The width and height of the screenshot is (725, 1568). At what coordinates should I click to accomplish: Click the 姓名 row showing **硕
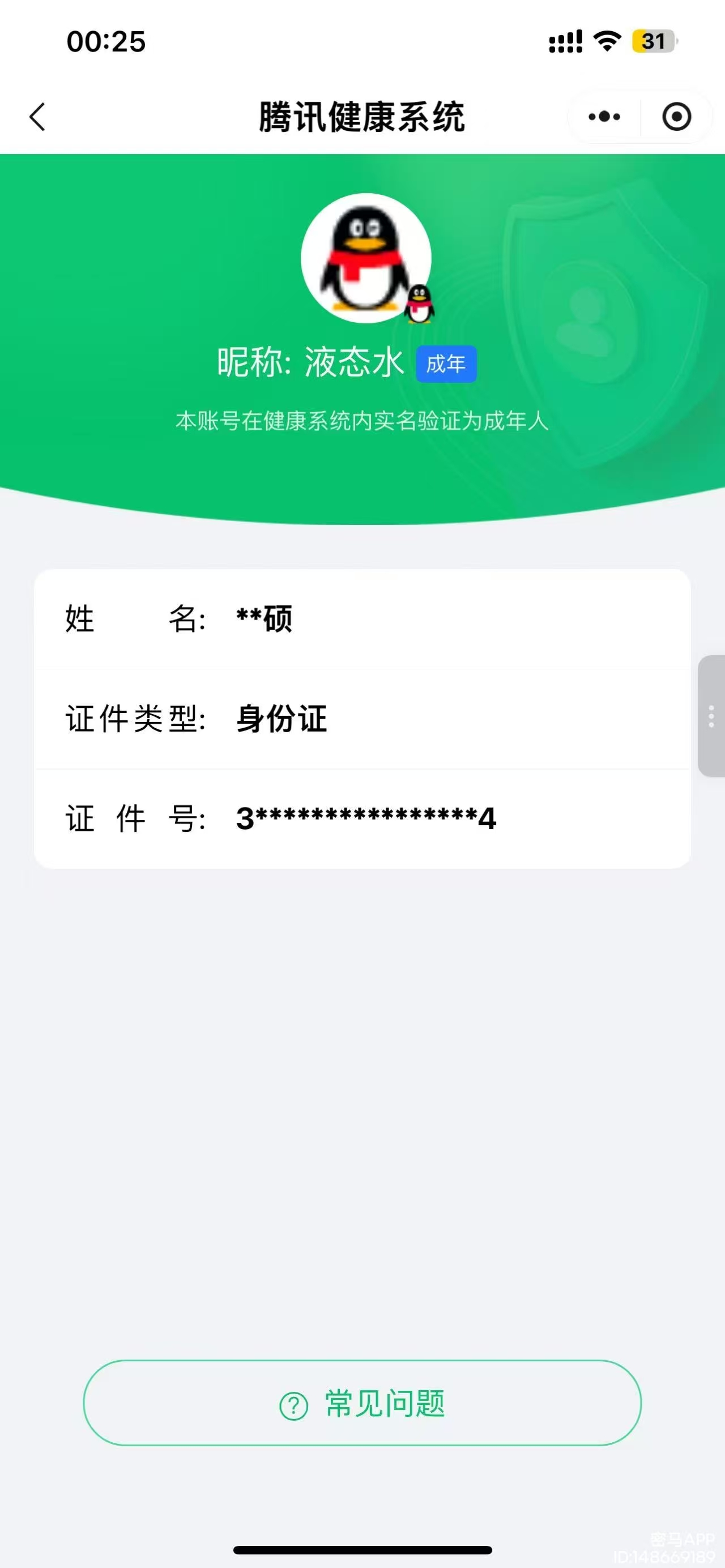tap(362, 619)
